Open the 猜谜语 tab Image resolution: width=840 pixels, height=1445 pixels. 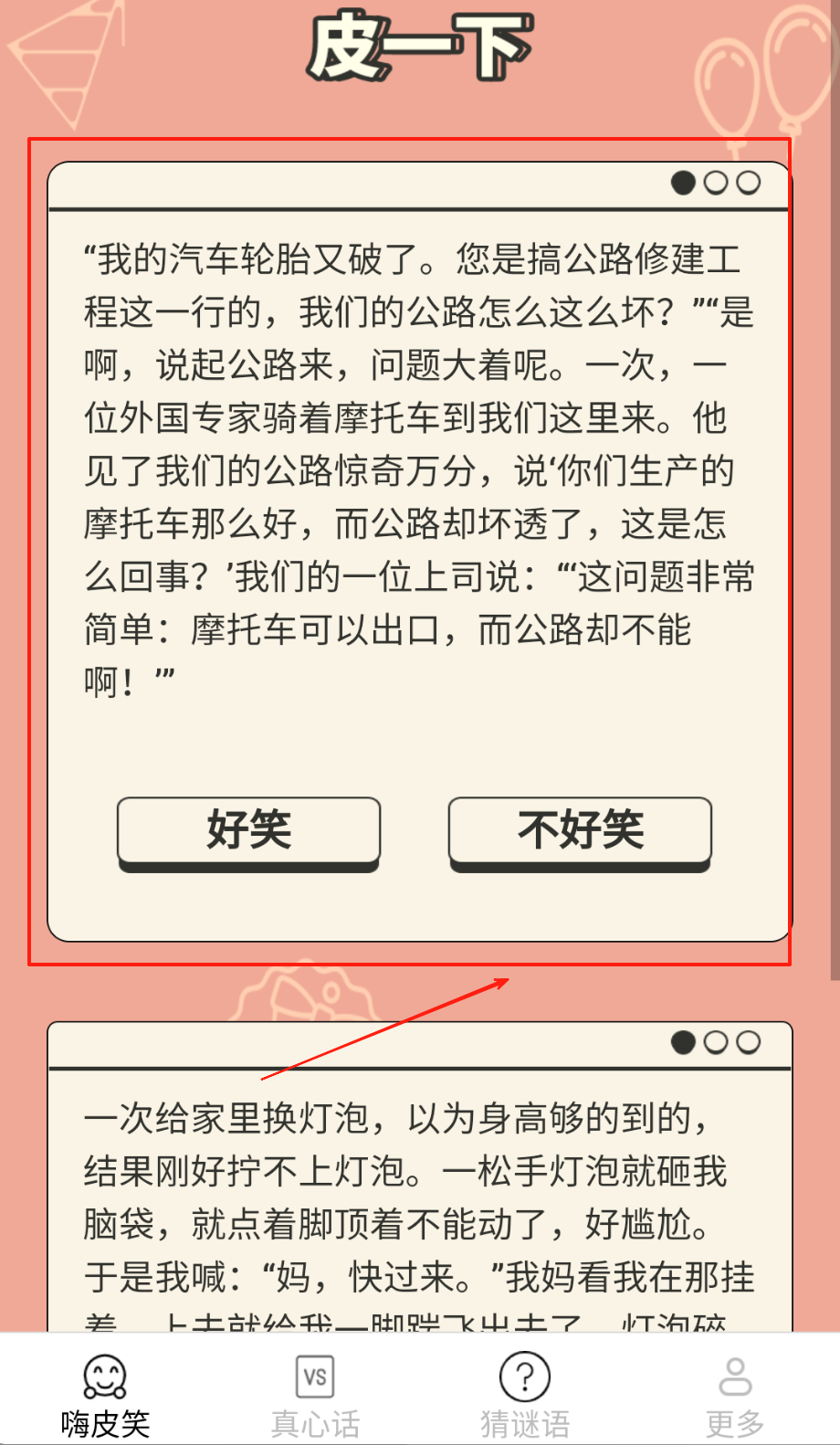(525, 1395)
